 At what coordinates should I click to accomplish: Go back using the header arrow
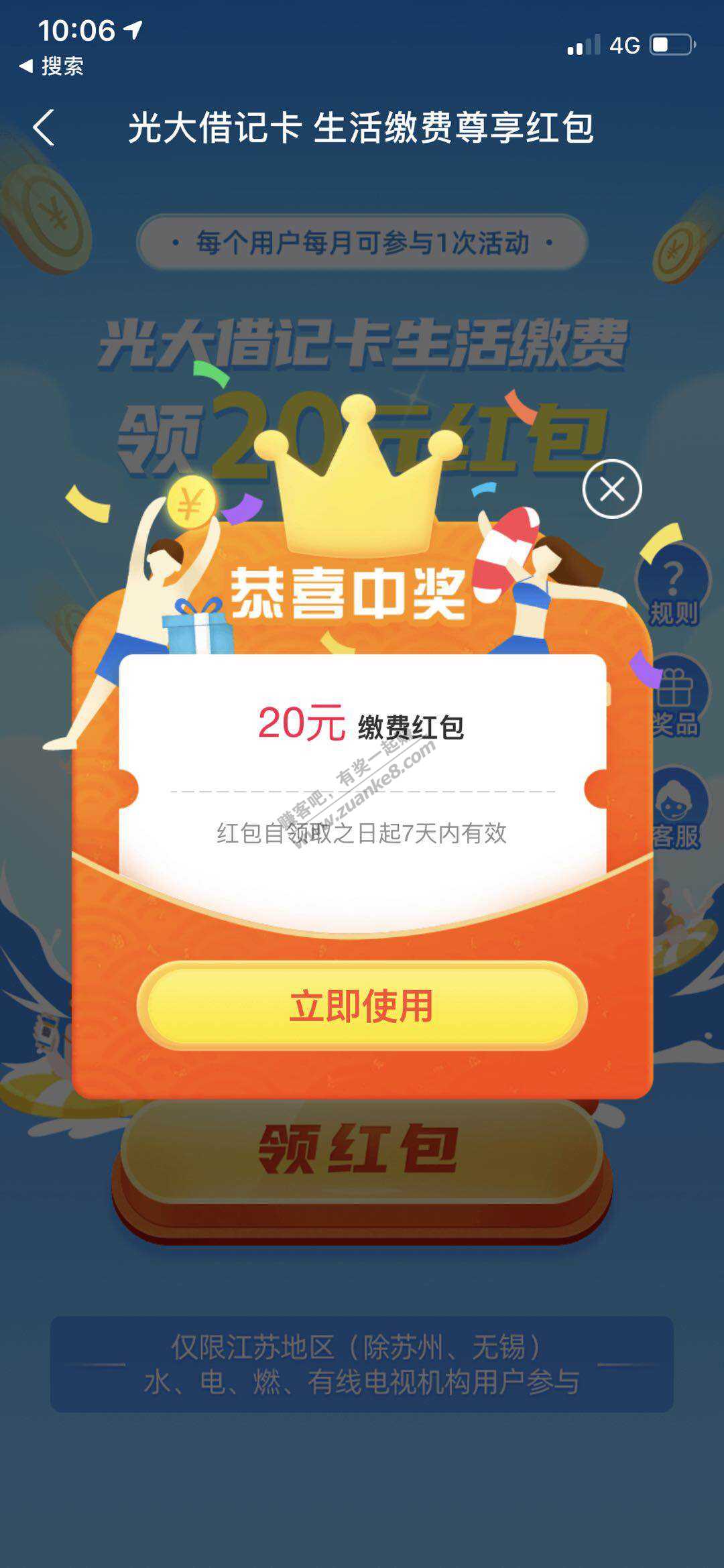pos(44,127)
